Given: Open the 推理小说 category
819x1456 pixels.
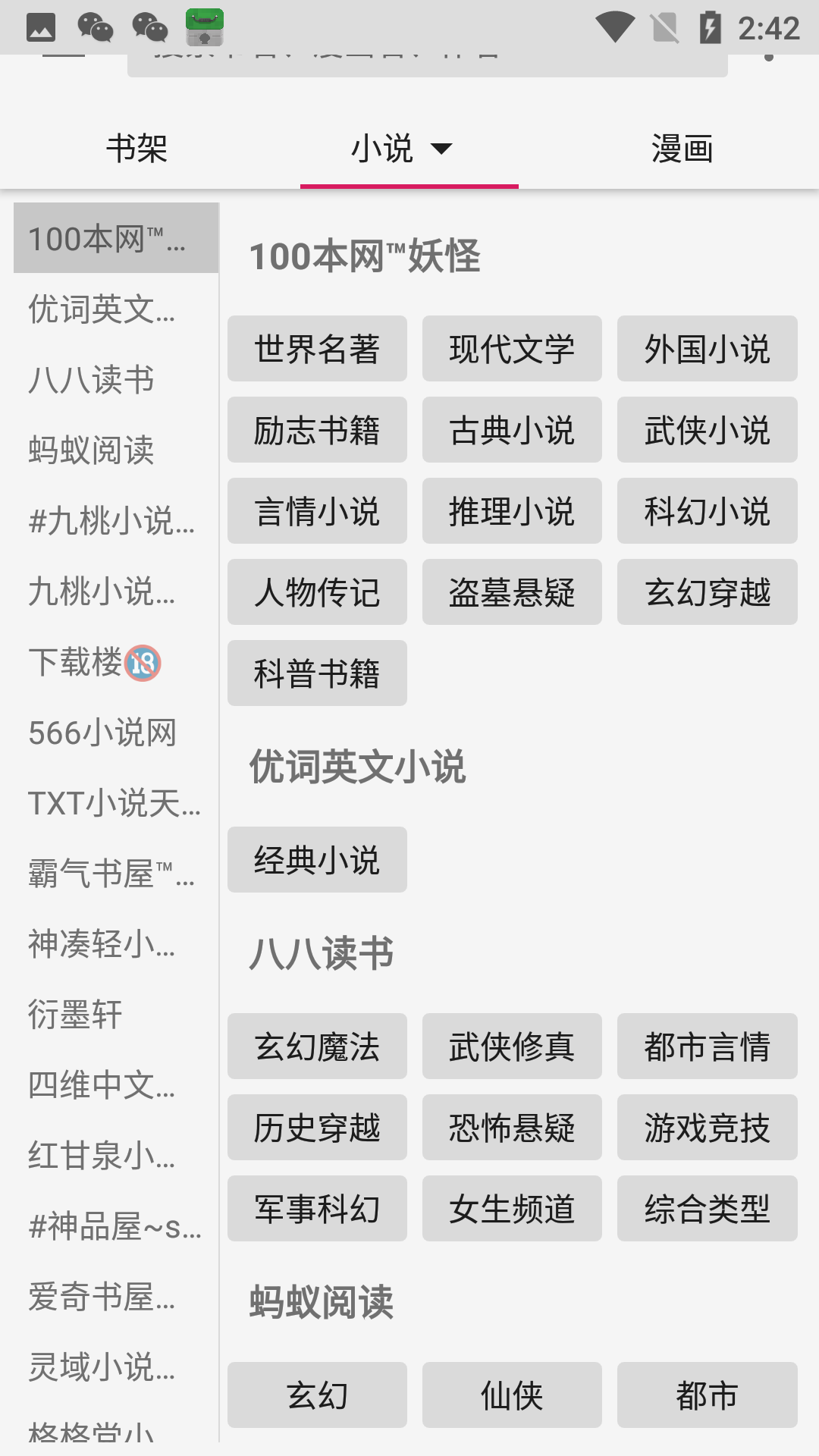Looking at the screenshot, I should coord(512,511).
